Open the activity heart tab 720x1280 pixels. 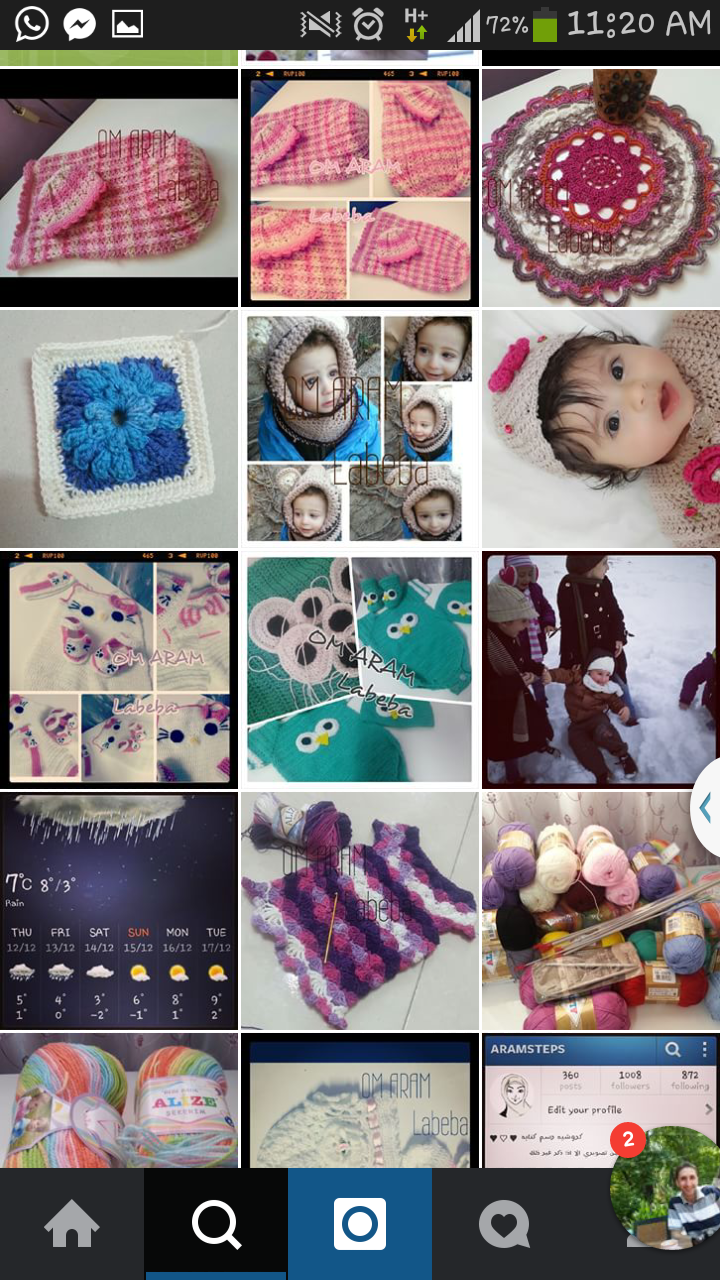[x=503, y=1224]
